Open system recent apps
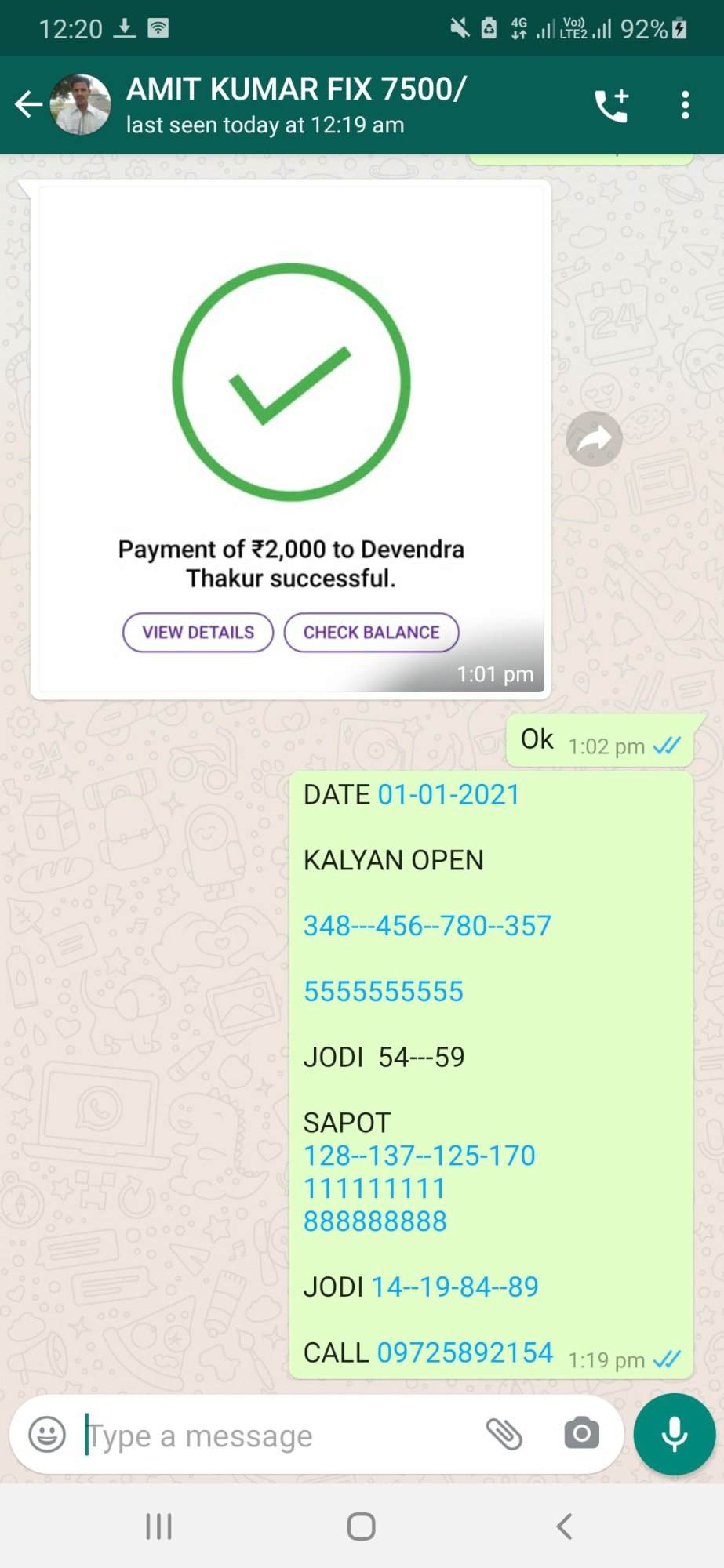 point(159,1526)
